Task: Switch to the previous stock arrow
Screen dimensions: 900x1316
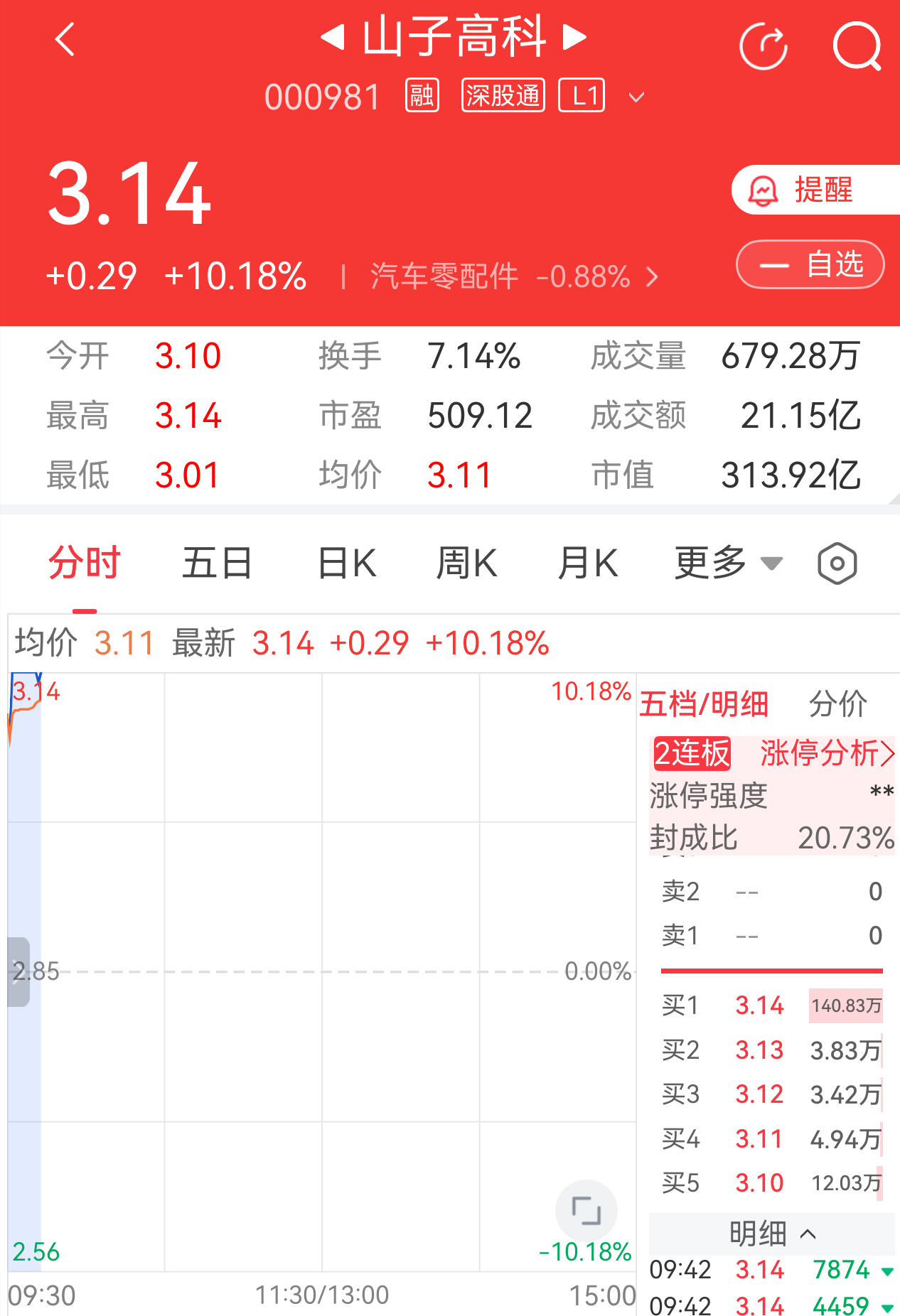Action: click(x=333, y=37)
